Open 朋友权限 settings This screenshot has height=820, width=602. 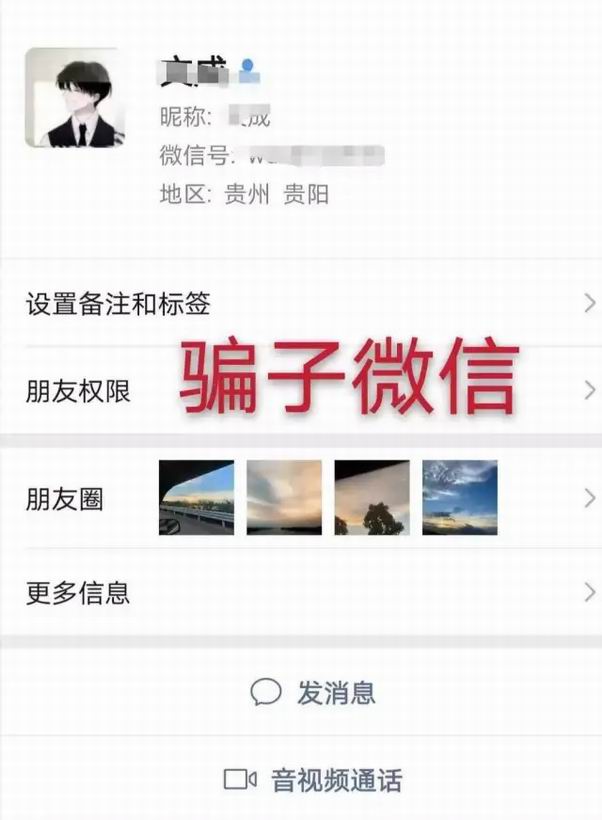[x=300, y=391]
